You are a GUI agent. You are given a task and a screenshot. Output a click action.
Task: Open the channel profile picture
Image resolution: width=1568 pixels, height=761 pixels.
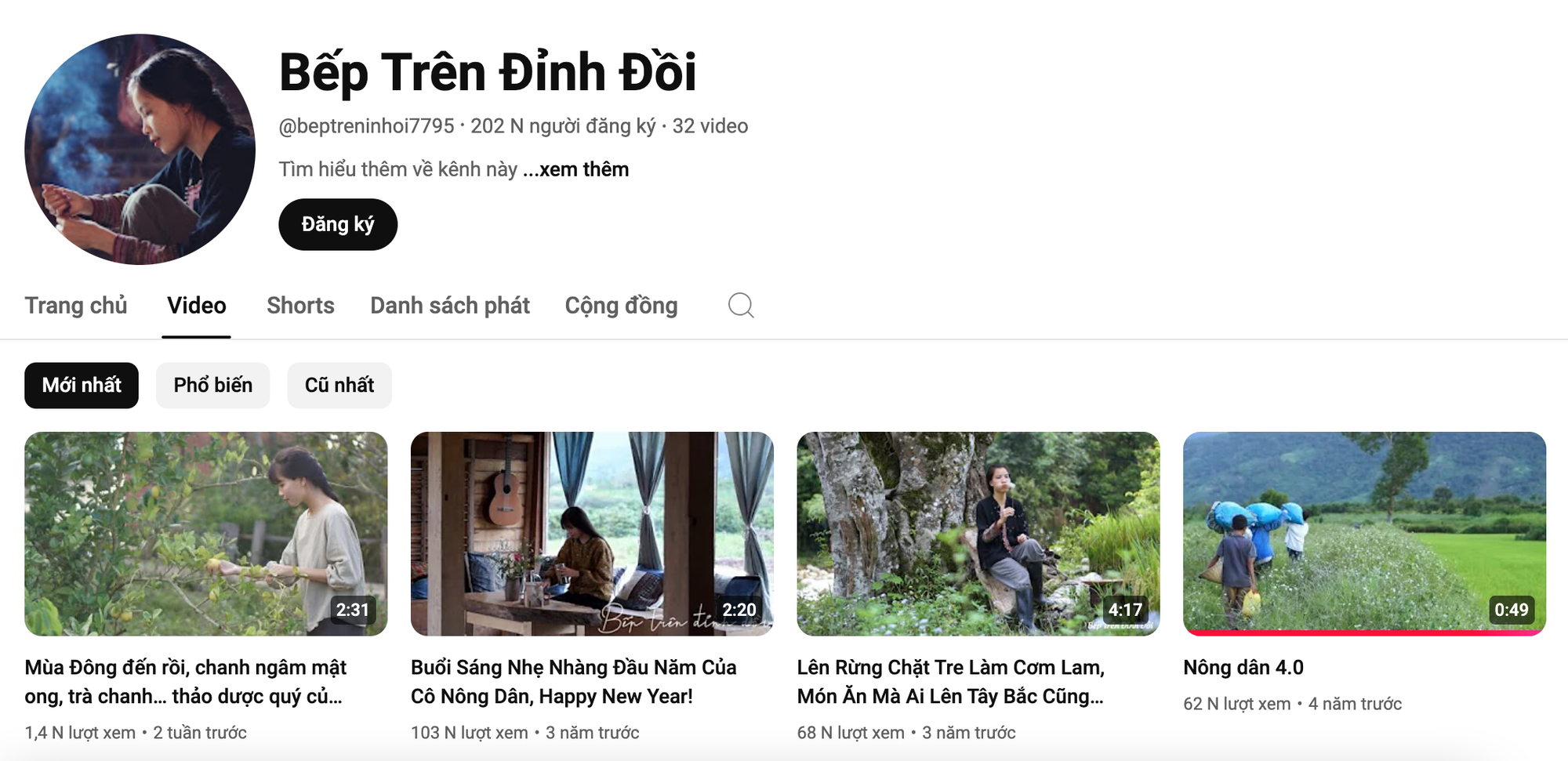point(140,149)
